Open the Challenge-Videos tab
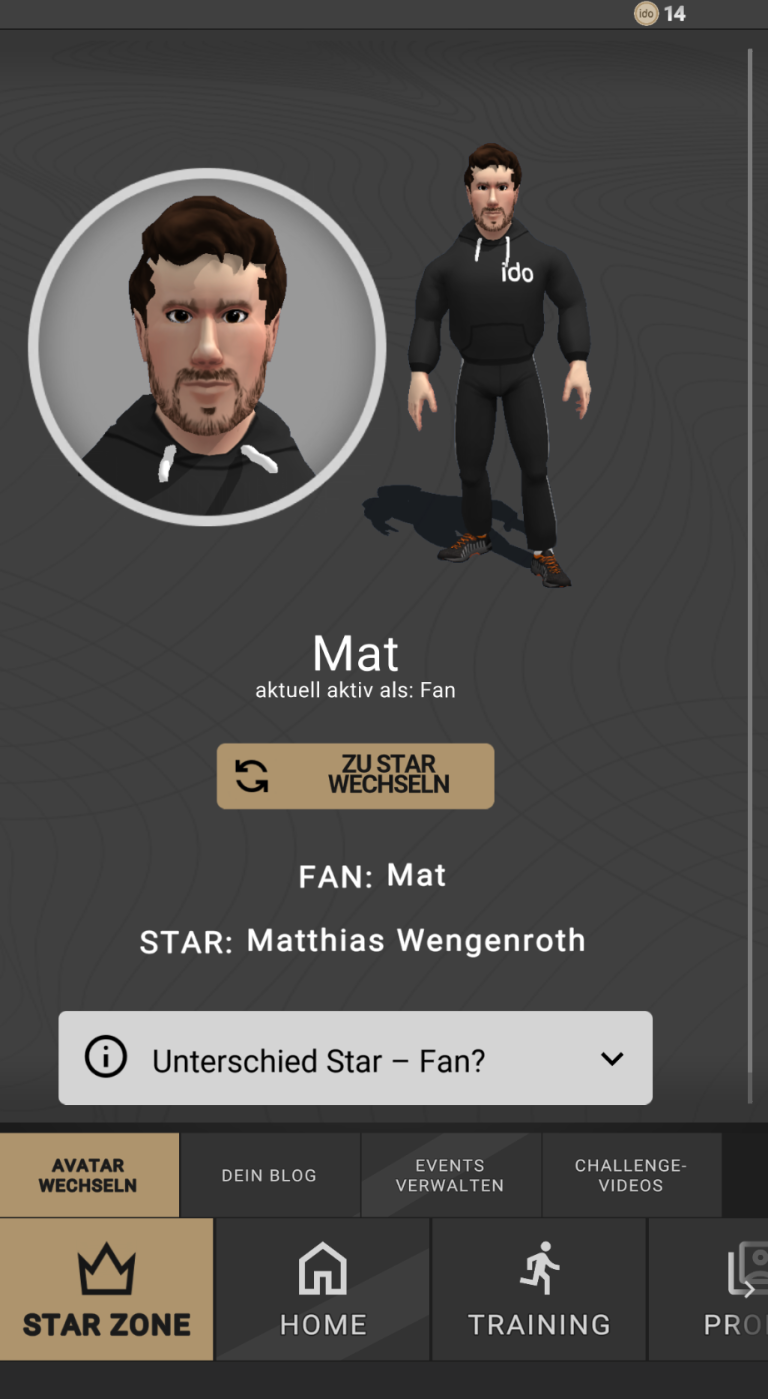768x1399 pixels. click(x=631, y=1175)
